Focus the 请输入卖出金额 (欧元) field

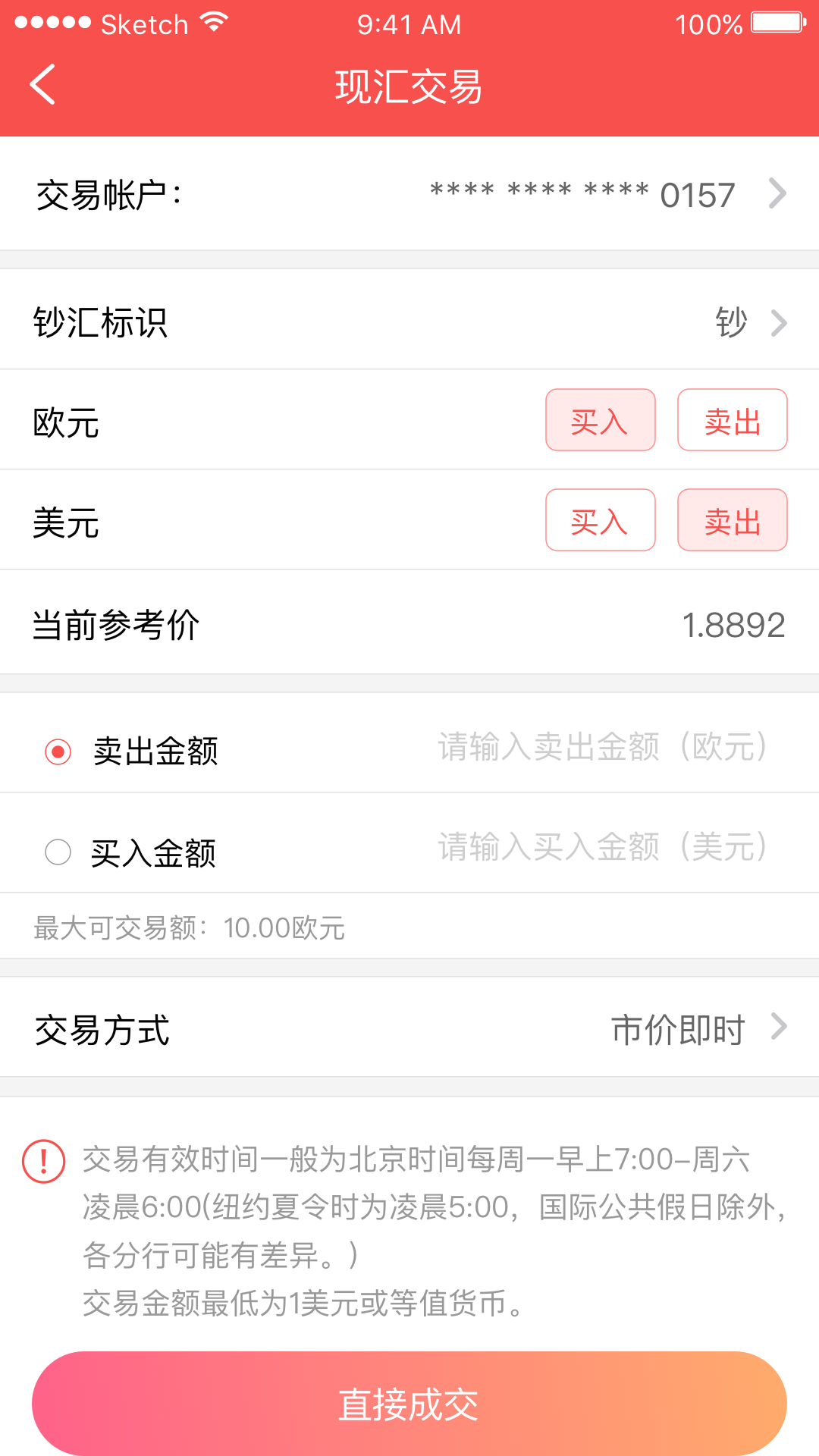click(601, 748)
